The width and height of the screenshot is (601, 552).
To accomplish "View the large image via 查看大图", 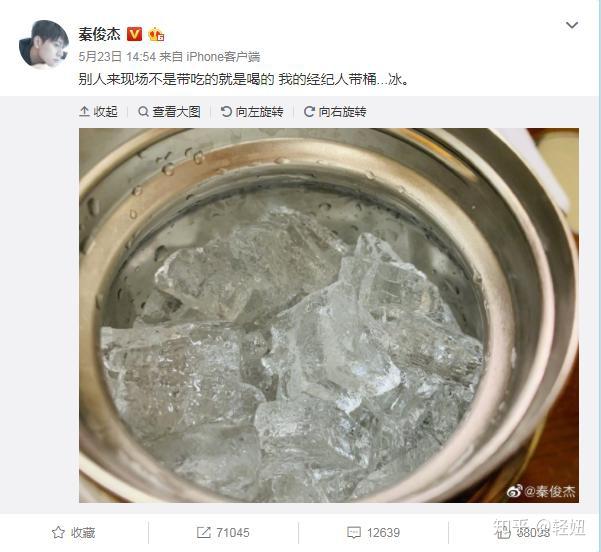I will [x=169, y=112].
